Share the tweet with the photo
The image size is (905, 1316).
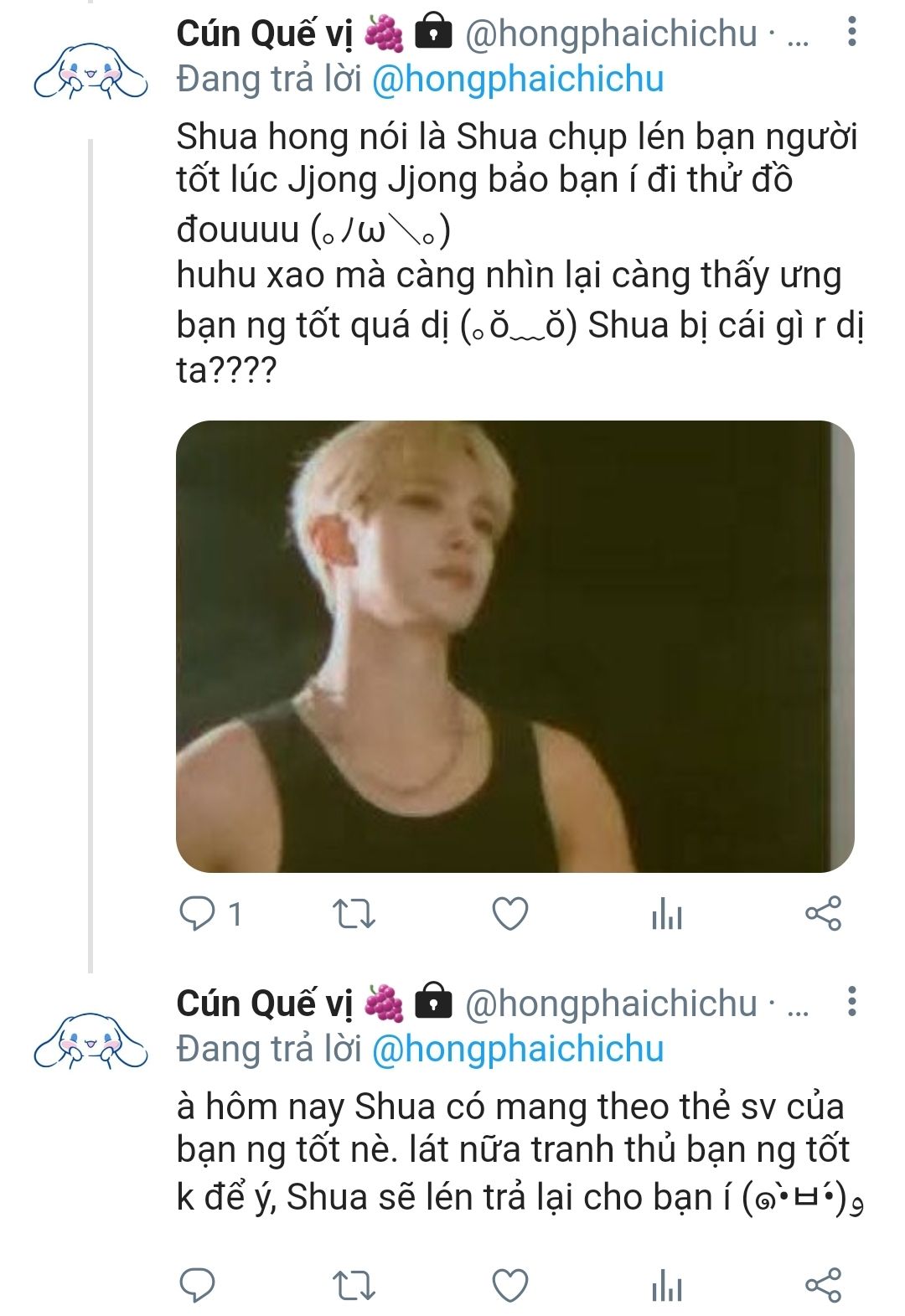(822, 914)
